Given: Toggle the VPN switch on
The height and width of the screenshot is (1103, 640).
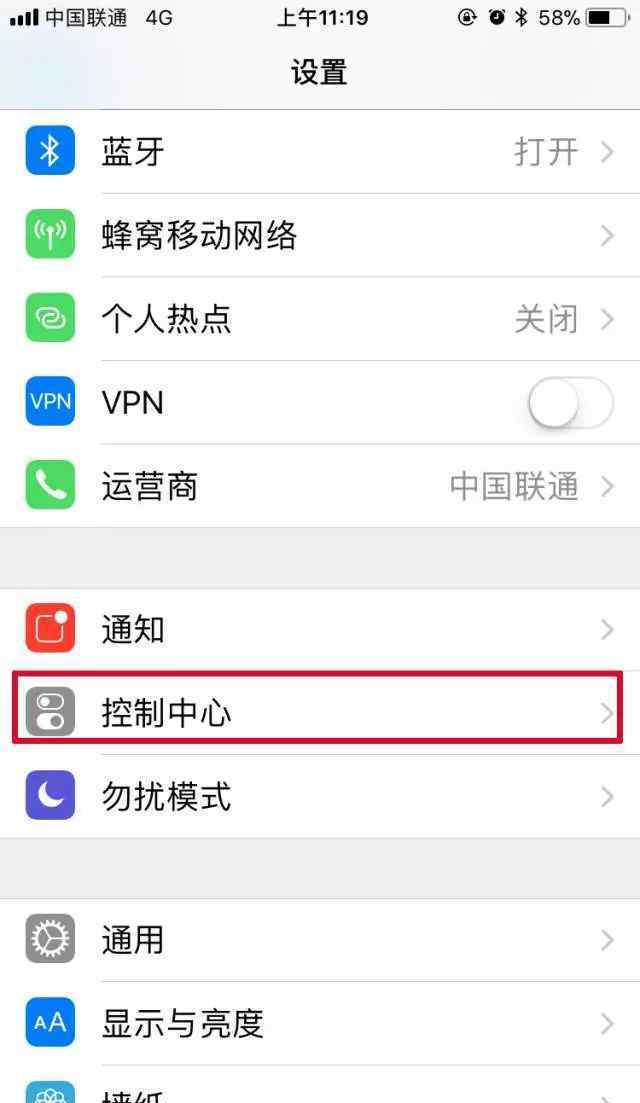Looking at the screenshot, I should (570, 402).
